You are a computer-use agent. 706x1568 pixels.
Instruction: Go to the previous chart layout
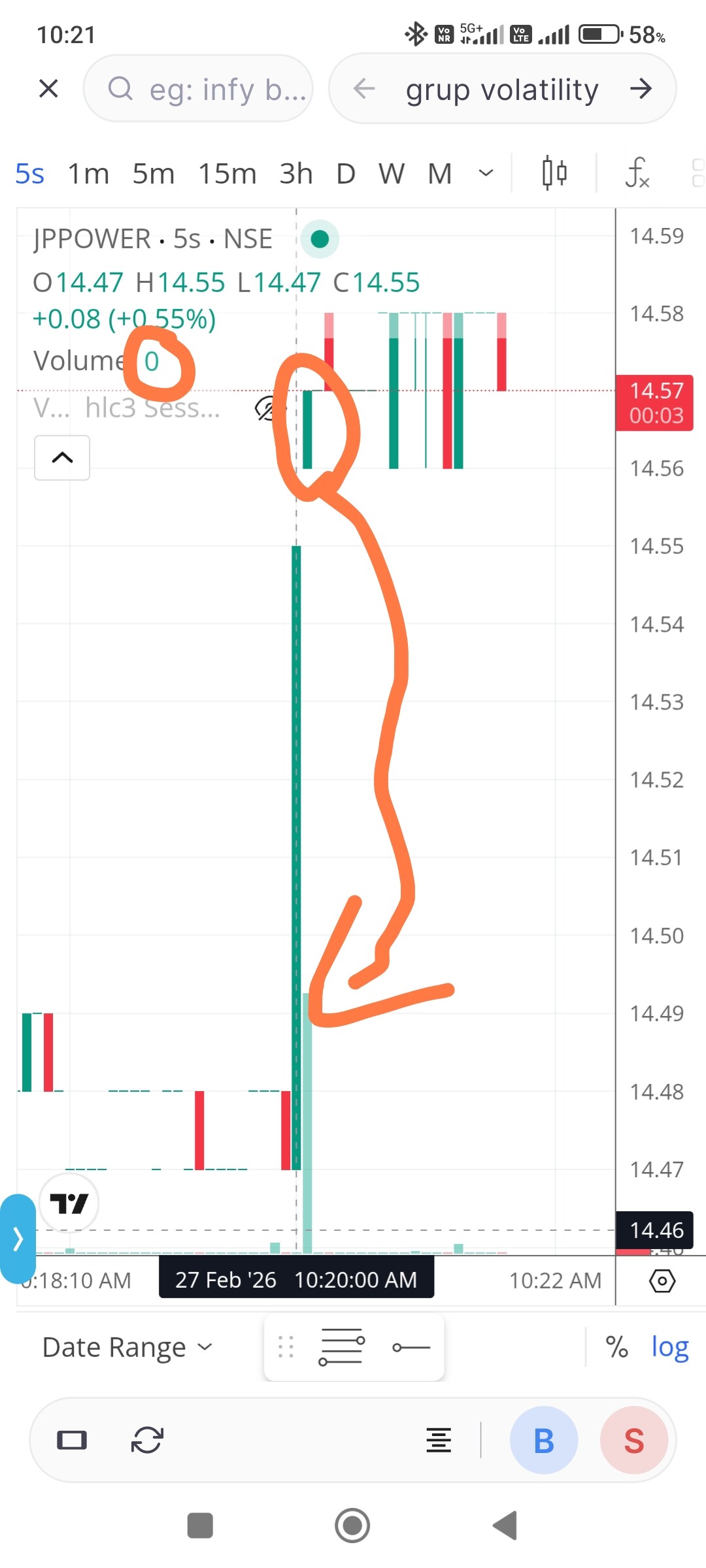click(364, 88)
